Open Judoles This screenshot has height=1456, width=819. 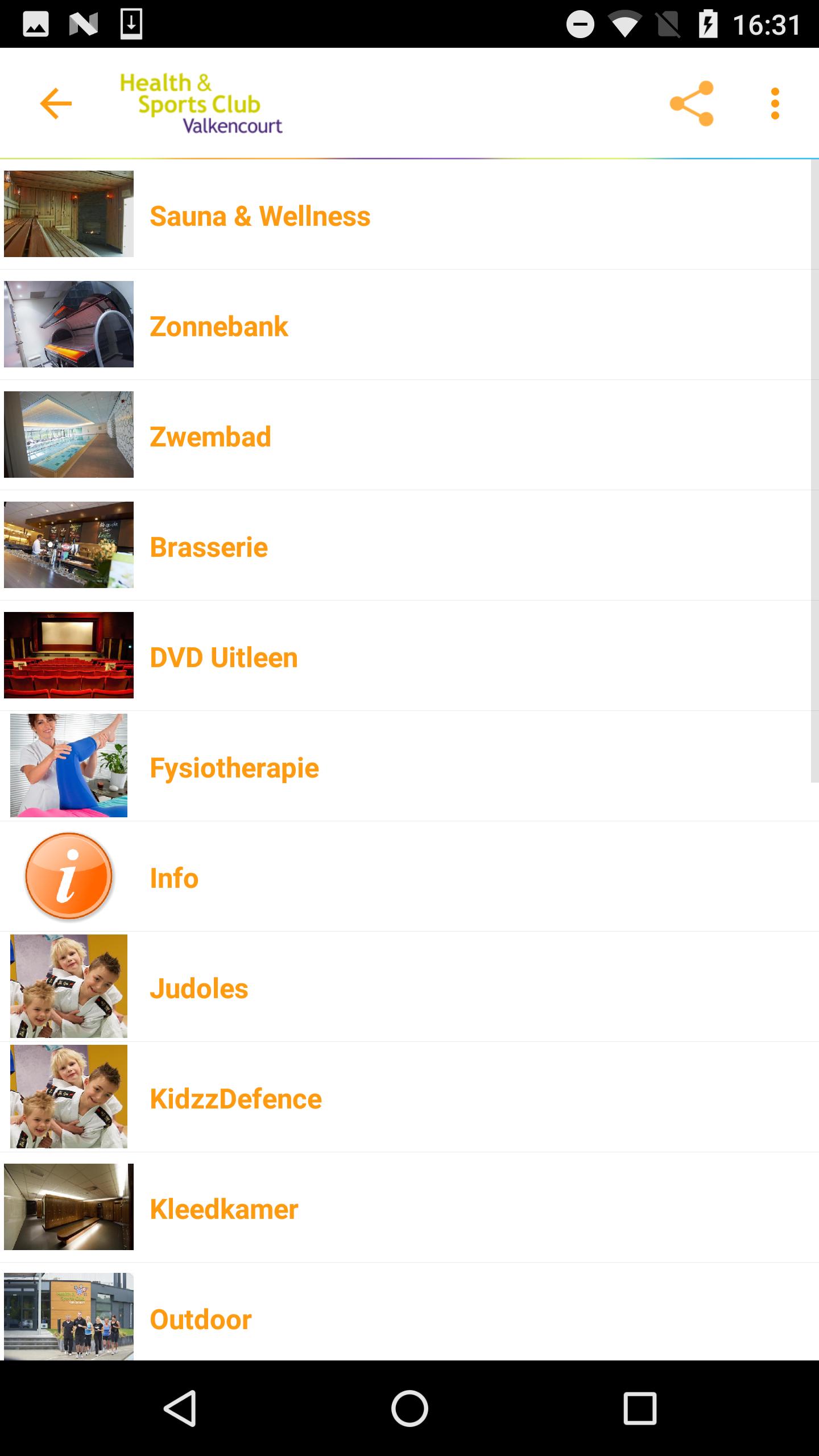click(x=199, y=988)
